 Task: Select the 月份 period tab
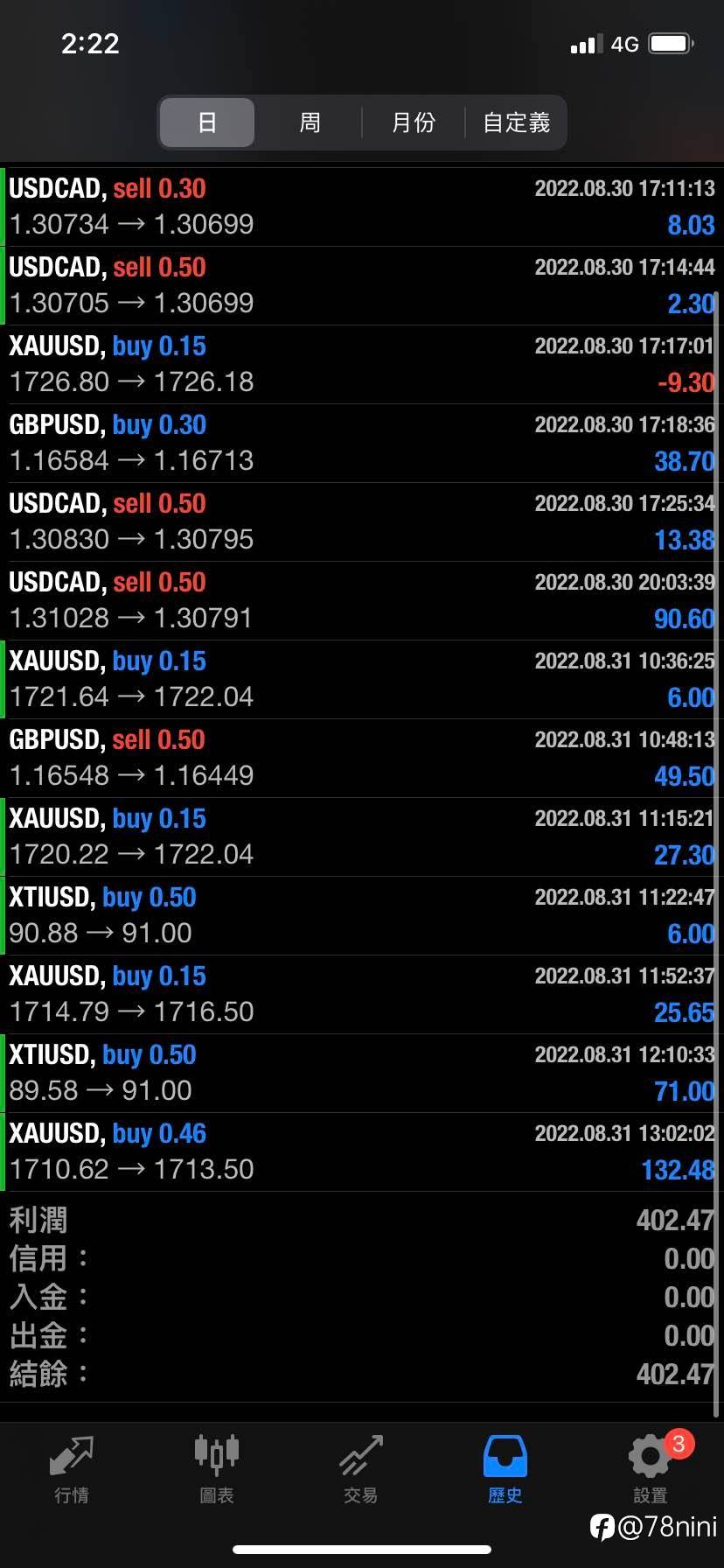[413, 122]
